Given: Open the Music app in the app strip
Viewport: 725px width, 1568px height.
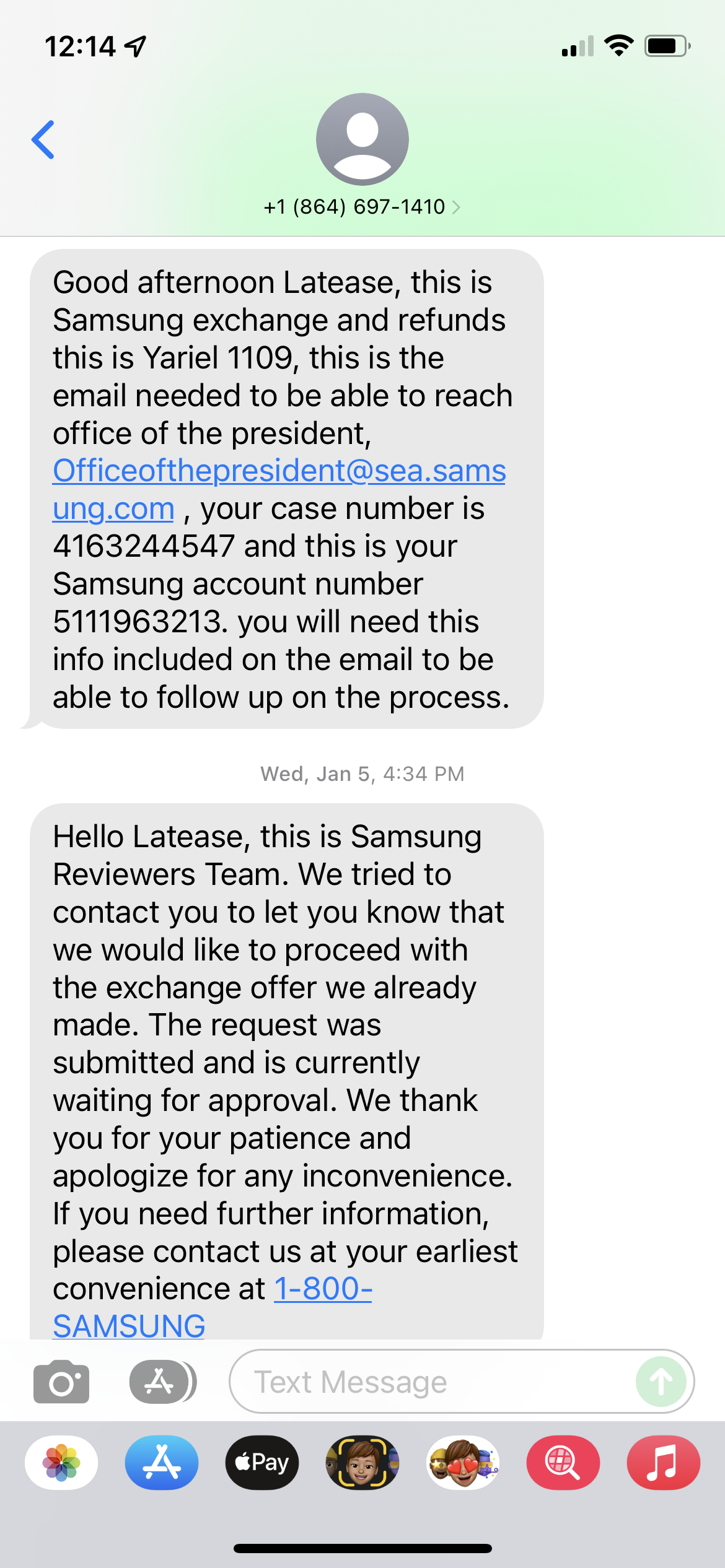Looking at the screenshot, I should 664,1463.
